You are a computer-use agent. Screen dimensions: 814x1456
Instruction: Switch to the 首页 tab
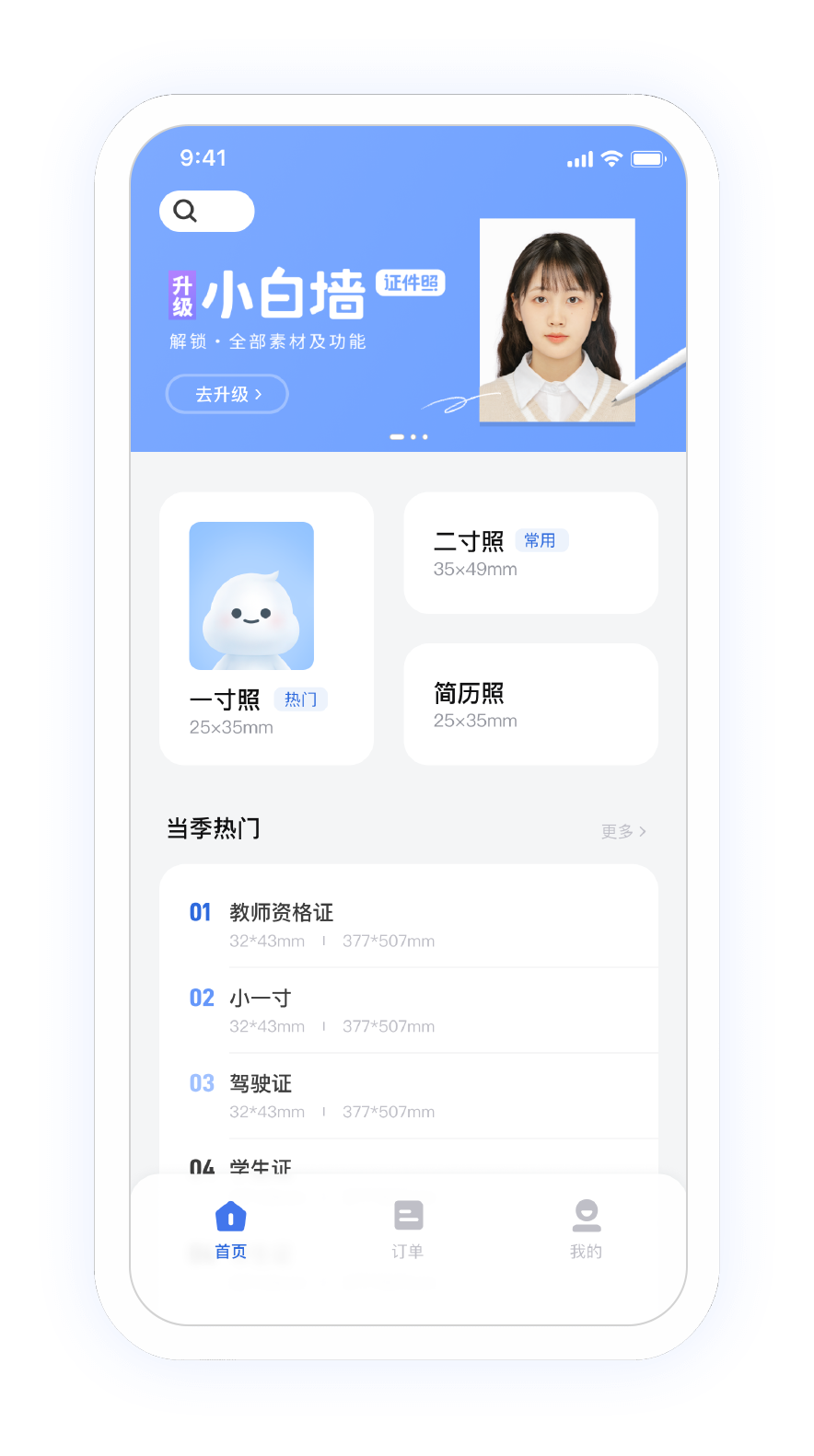coord(230,1229)
